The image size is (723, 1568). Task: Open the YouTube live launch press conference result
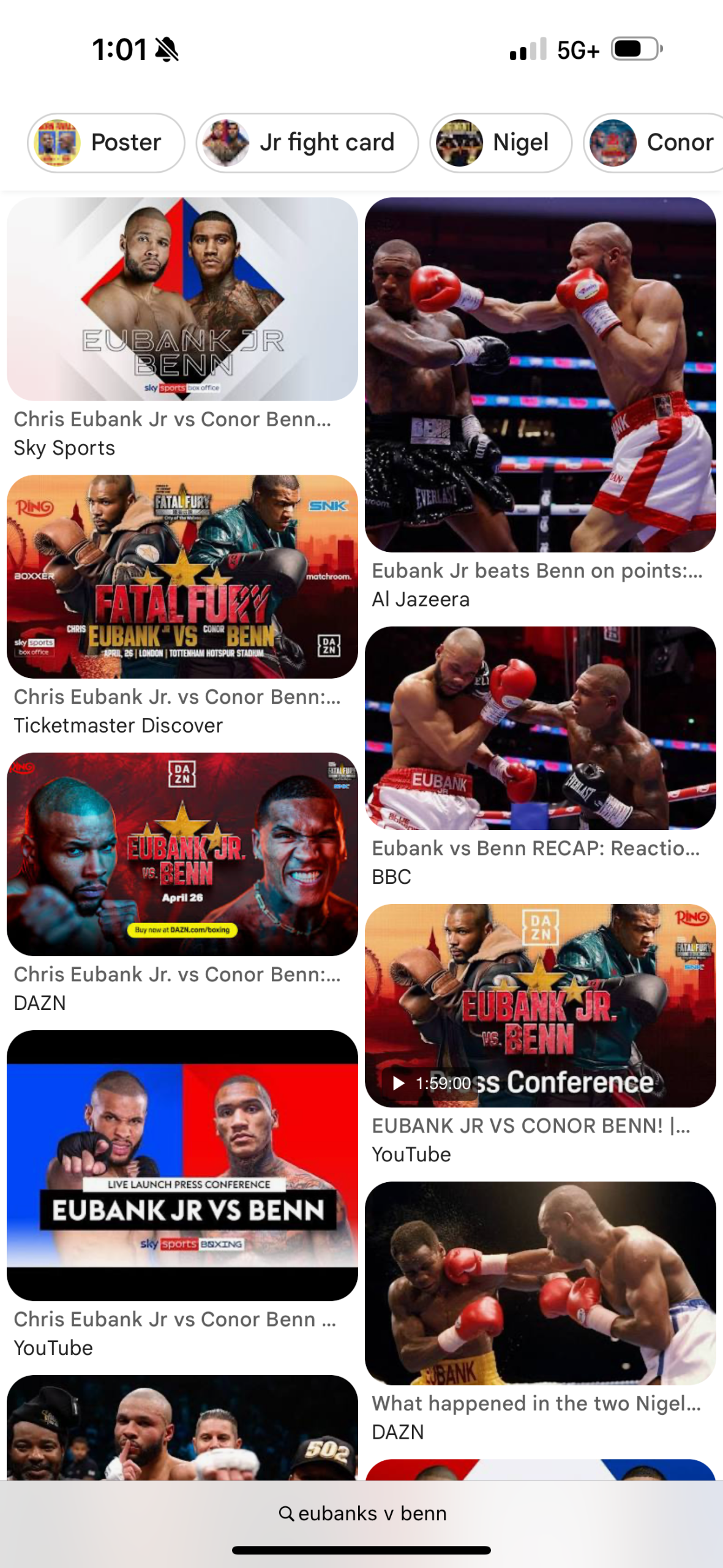pos(182,1165)
